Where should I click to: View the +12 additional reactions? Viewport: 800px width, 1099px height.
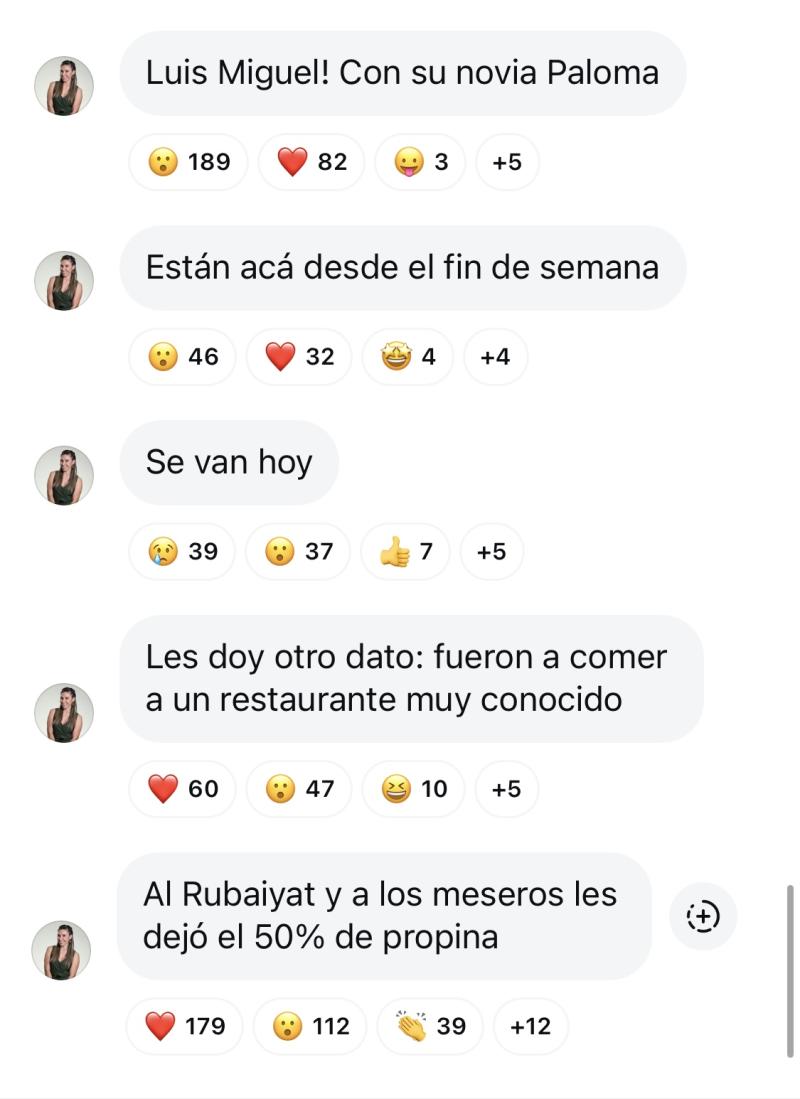tap(530, 1026)
